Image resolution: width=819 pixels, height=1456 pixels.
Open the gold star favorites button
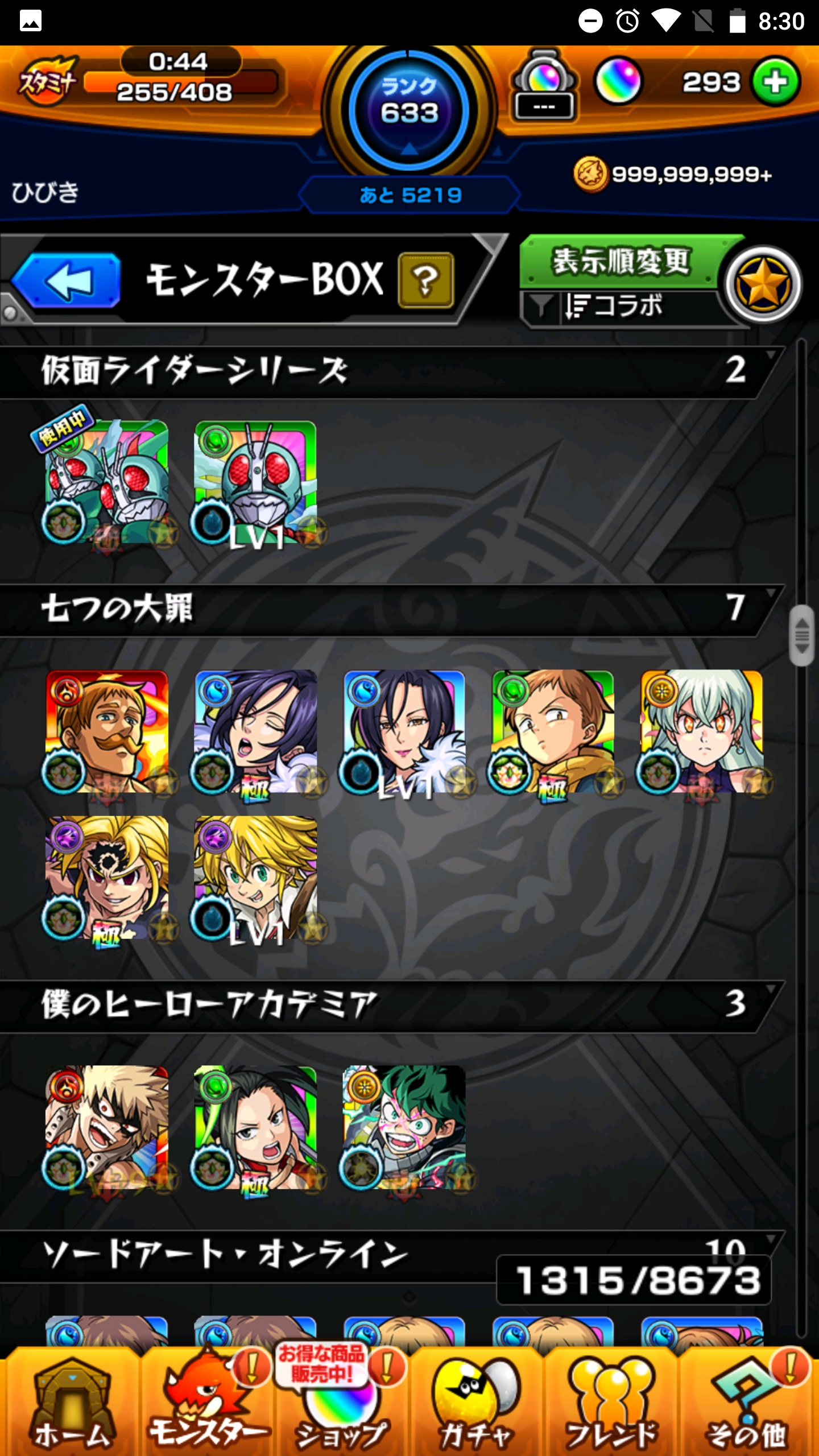click(x=763, y=284)
